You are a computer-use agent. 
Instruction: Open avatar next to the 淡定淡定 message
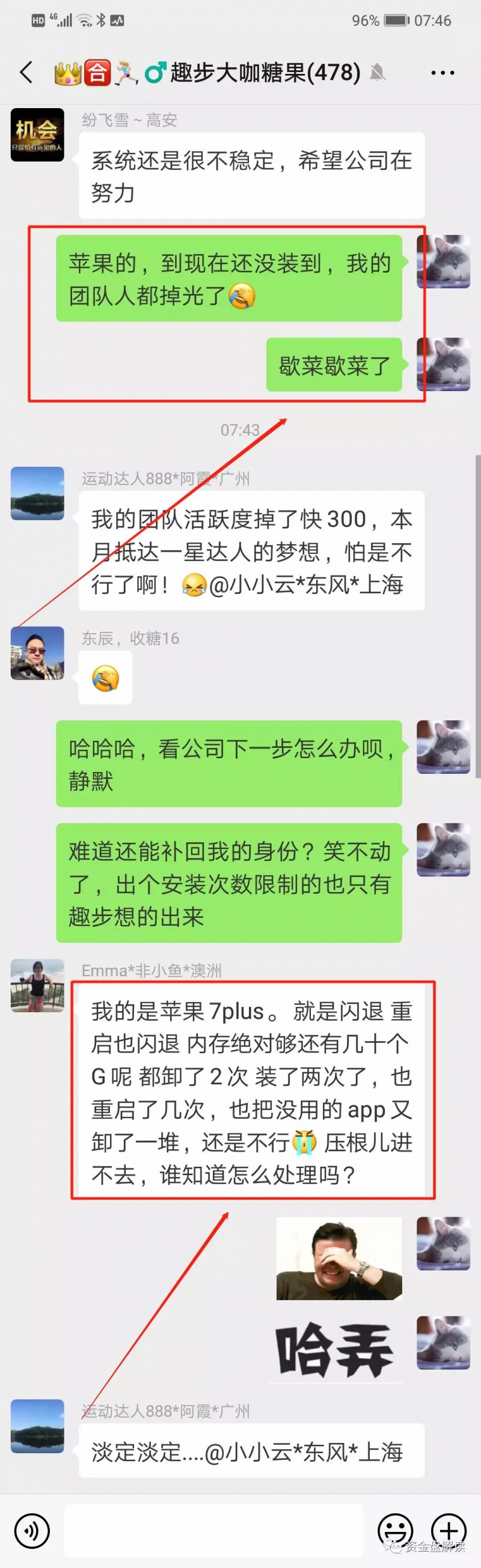[37, 1426]
